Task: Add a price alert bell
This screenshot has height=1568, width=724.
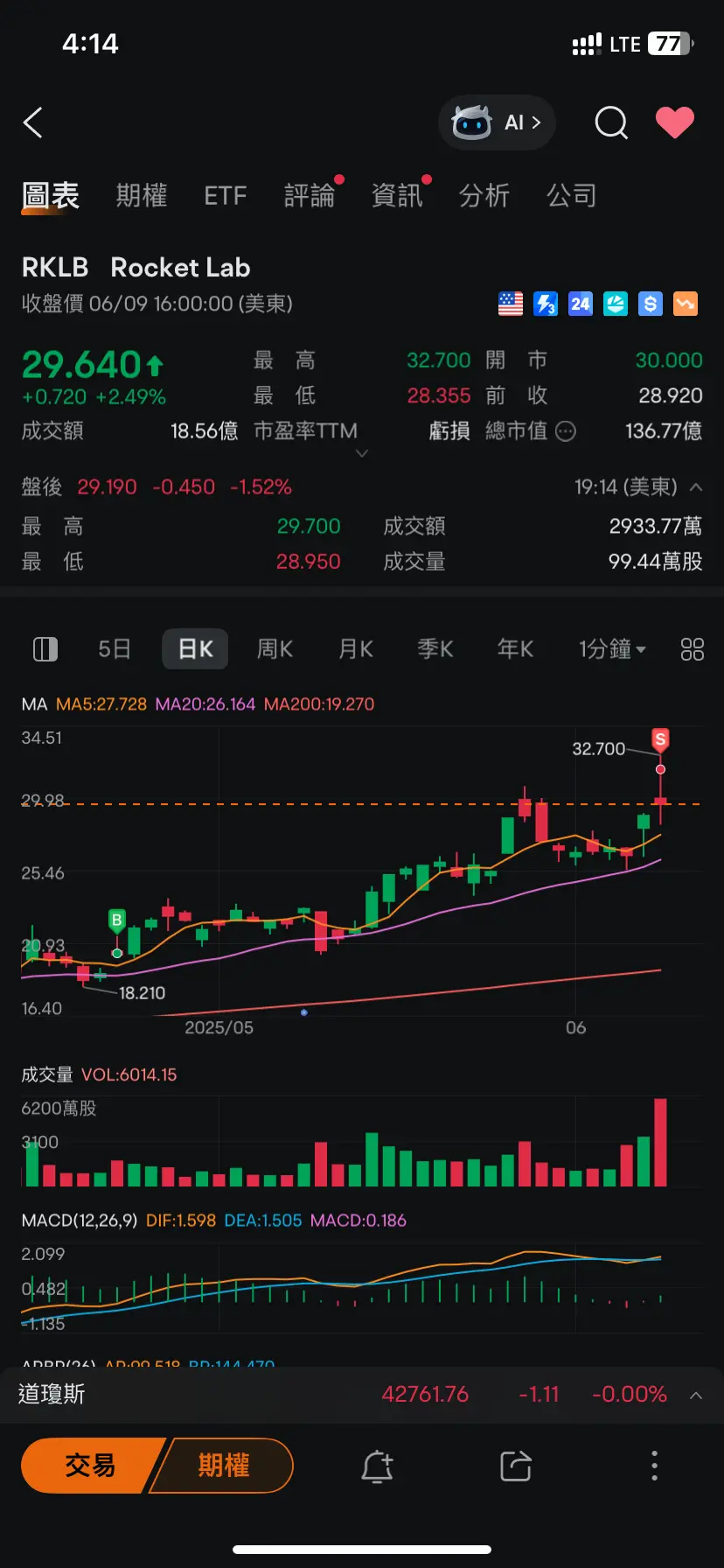Action: pyautogui.click(x=377, y=1466)
